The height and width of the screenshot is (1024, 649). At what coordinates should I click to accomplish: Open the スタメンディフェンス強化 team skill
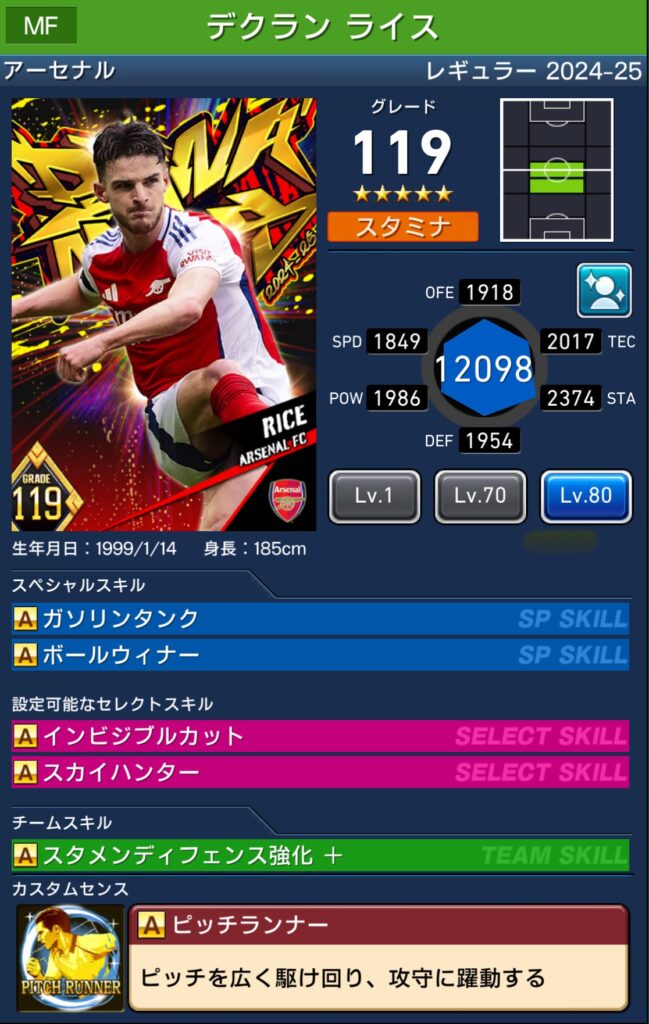[320, 855]
